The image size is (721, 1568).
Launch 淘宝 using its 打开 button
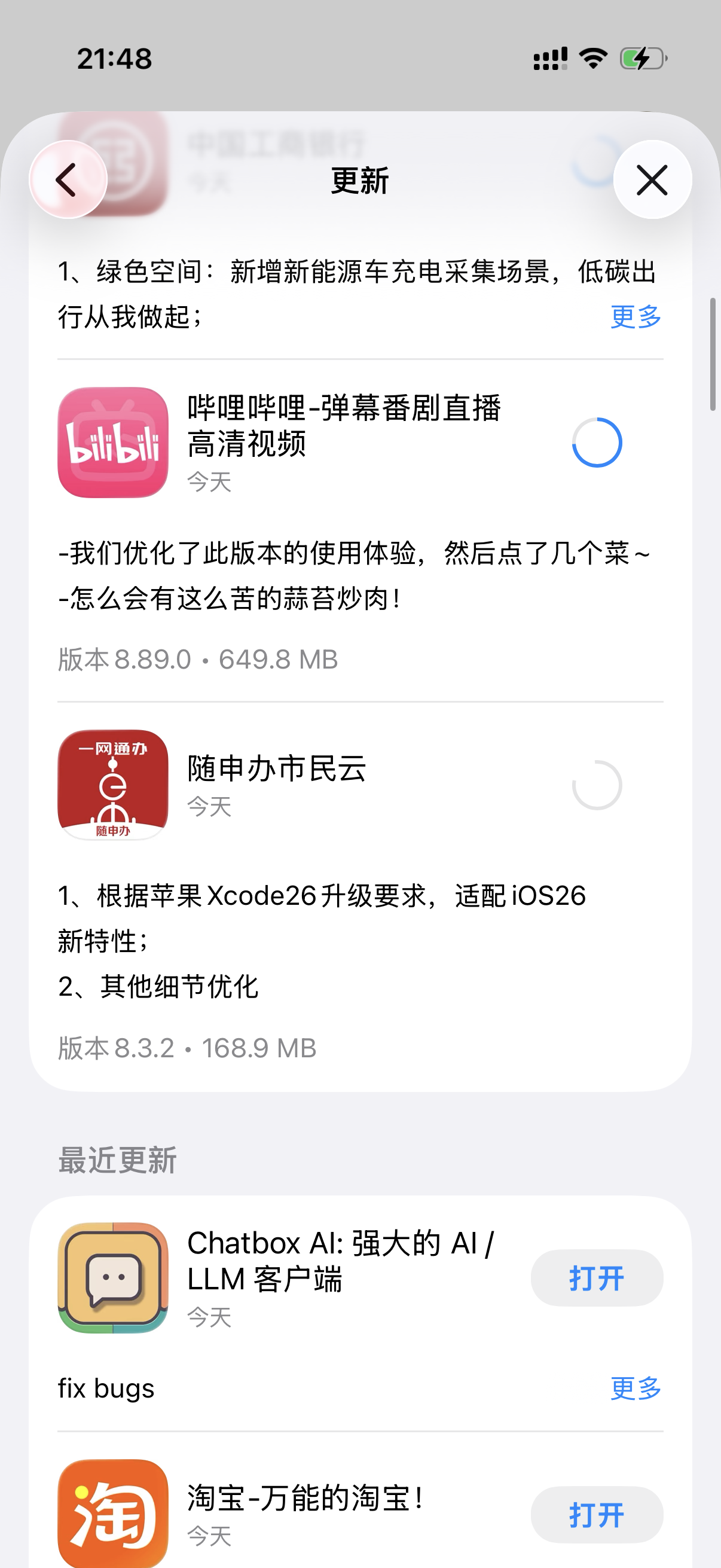[x=597, y=1514]
